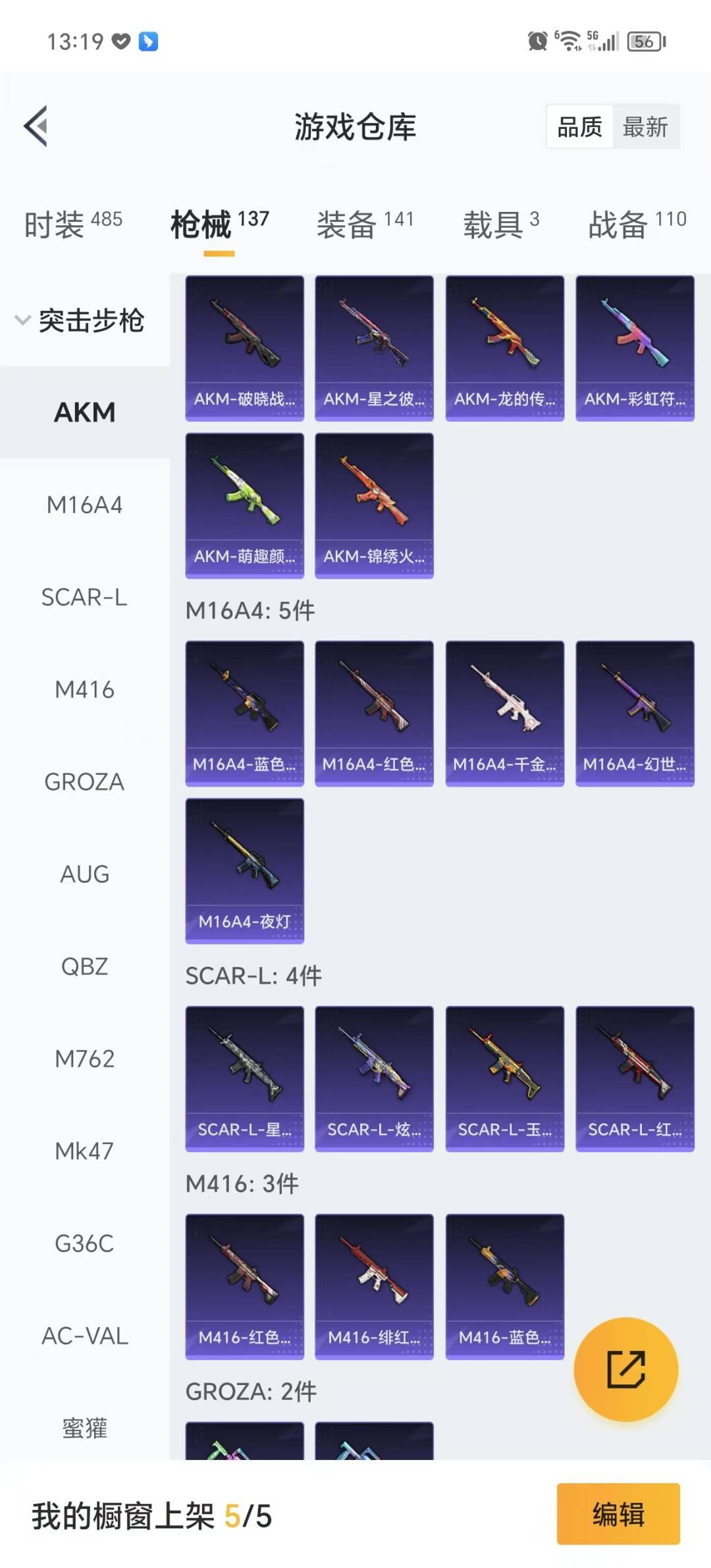
Task: Open the M416-绯红 skin
Action: (374, 1286)
